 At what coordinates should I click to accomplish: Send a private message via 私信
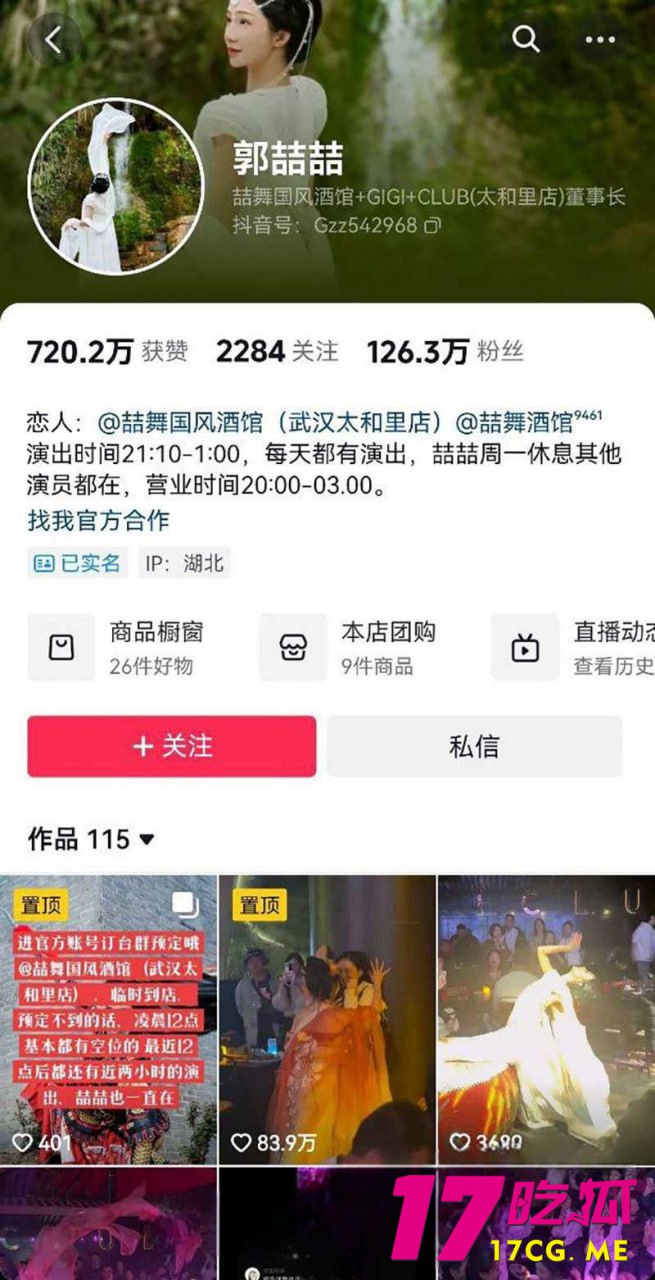(474, 746)
